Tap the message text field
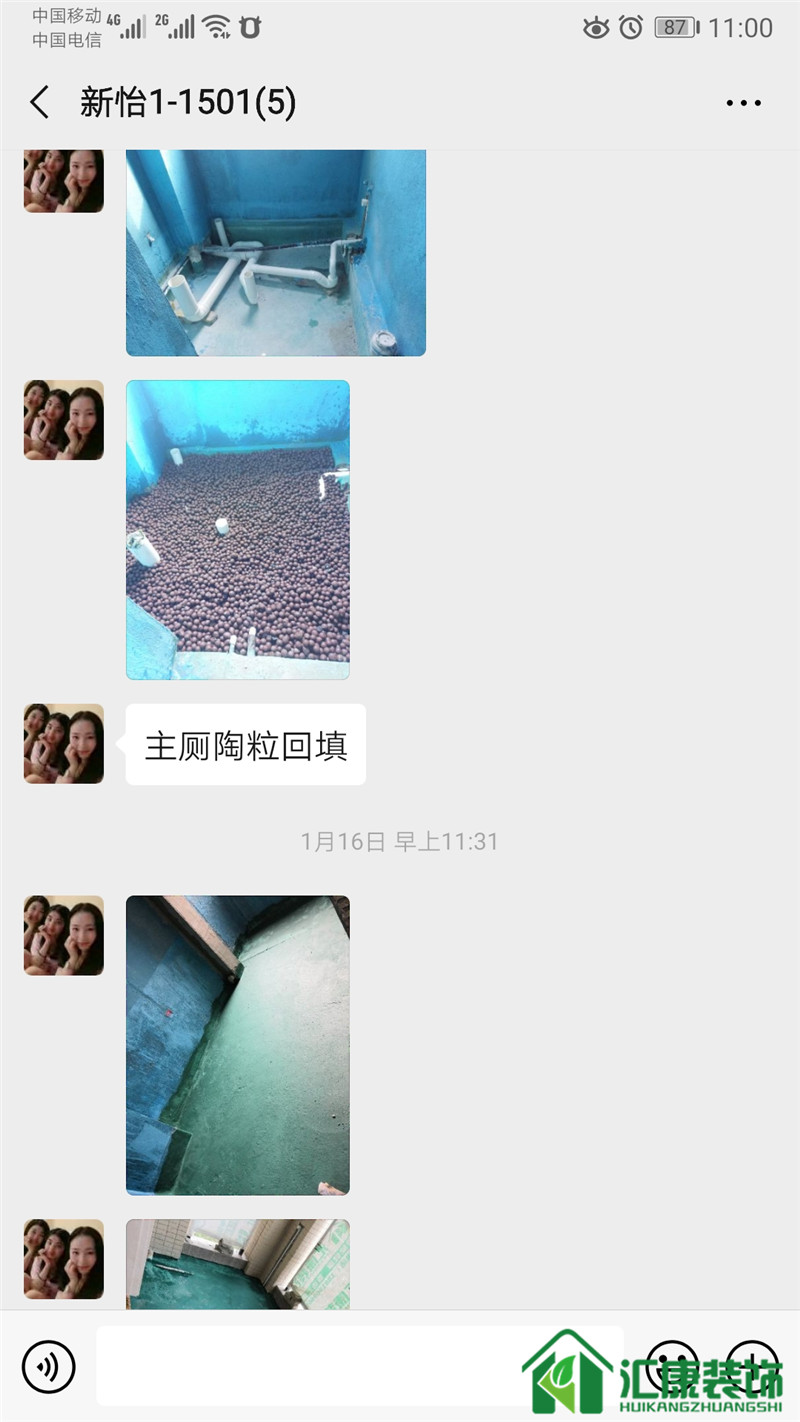The width and height of the screenshot is (800, 1422). pyautogui.click(x=360, y=1366)
